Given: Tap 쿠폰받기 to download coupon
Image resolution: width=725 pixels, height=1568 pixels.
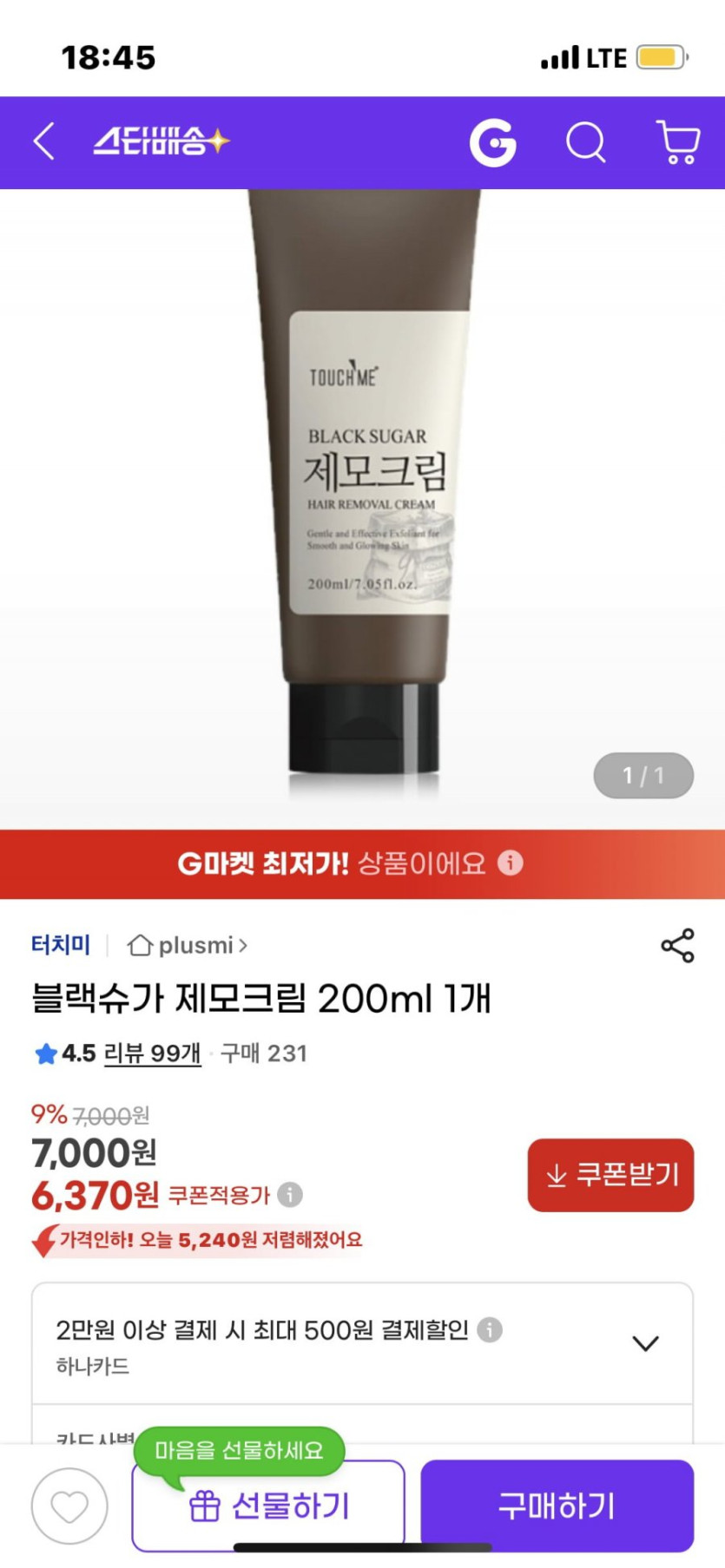Looking at the screenshot, I should 610,1175.
